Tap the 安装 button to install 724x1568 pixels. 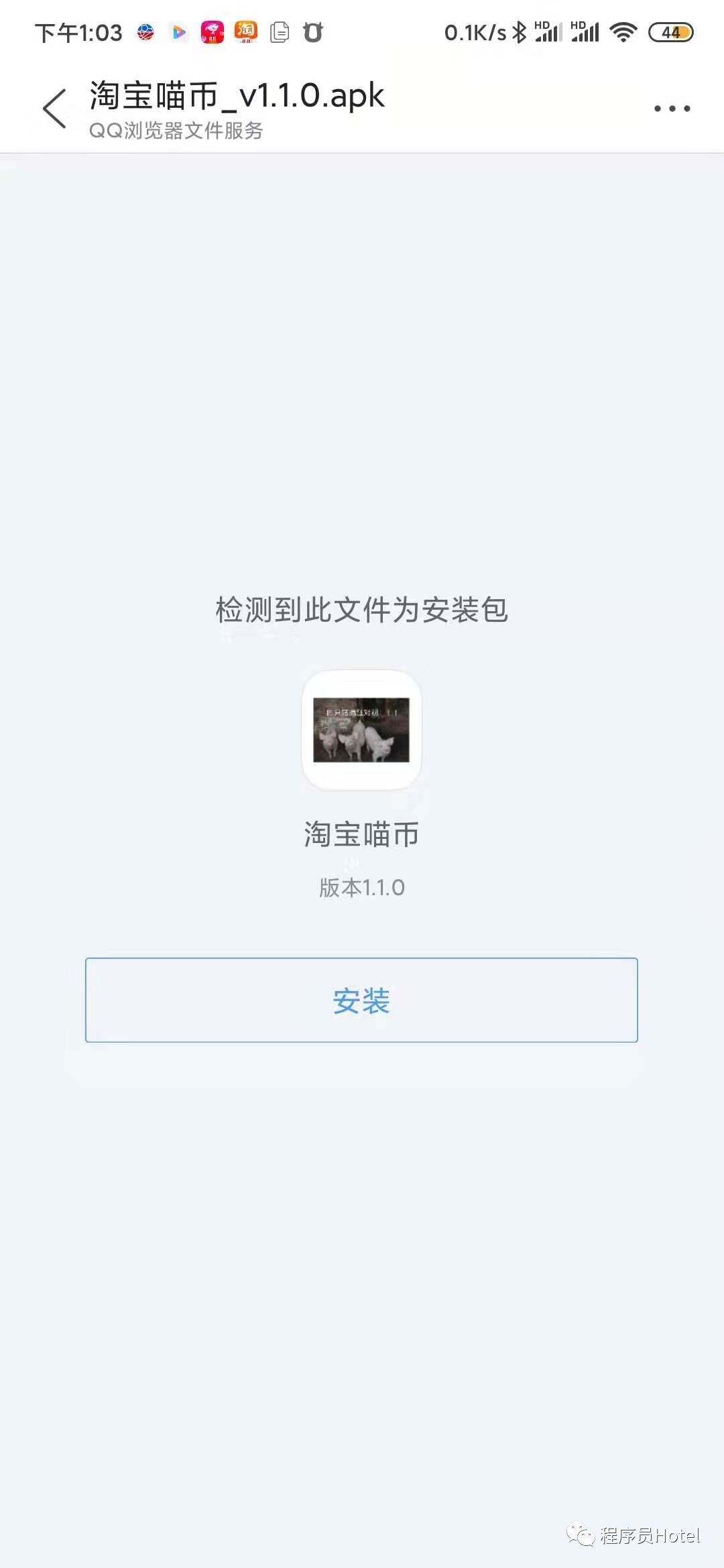click(x=361, y=1000)
